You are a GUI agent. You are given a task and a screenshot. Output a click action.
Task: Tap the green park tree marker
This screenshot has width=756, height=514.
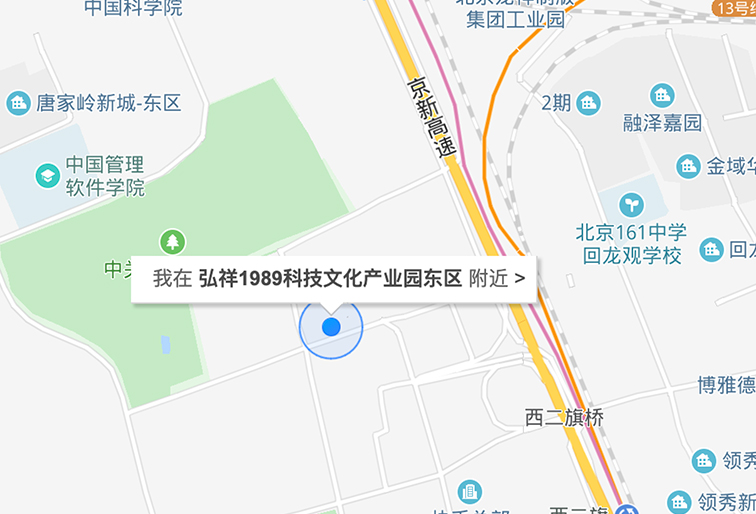click(173, 241)
